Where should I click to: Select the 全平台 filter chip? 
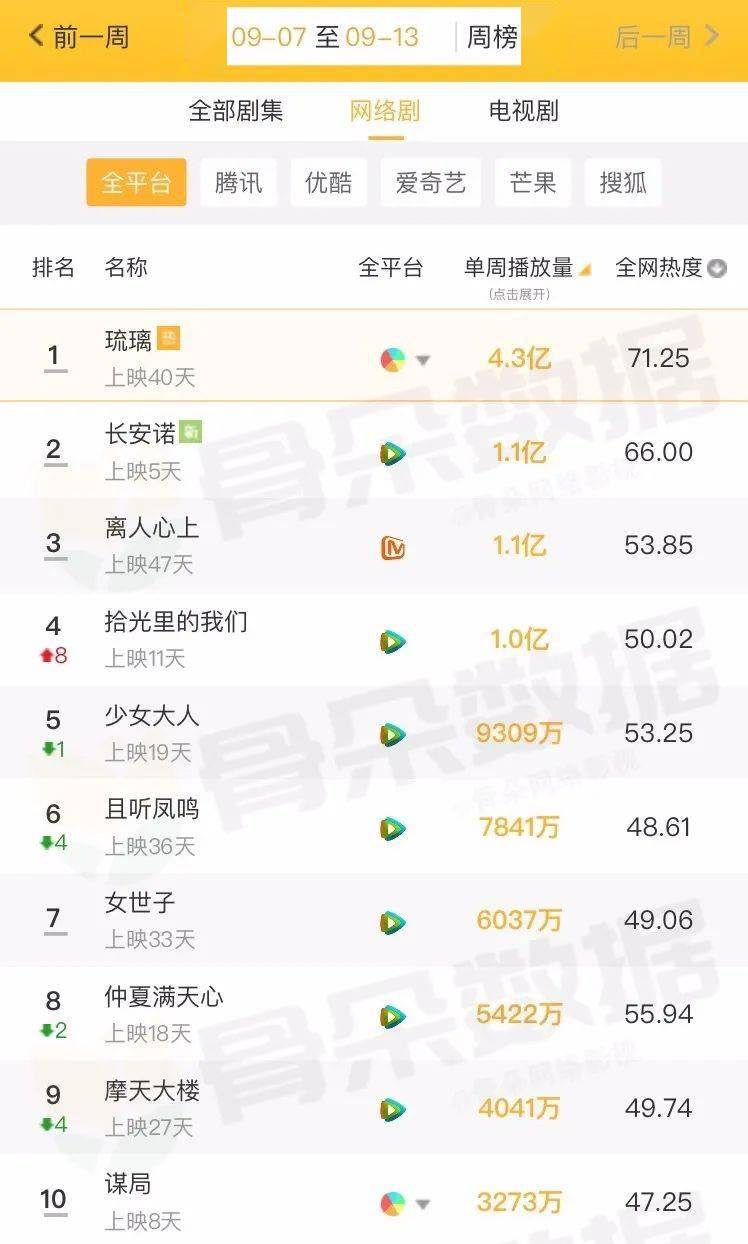click(x=136, y=183)
